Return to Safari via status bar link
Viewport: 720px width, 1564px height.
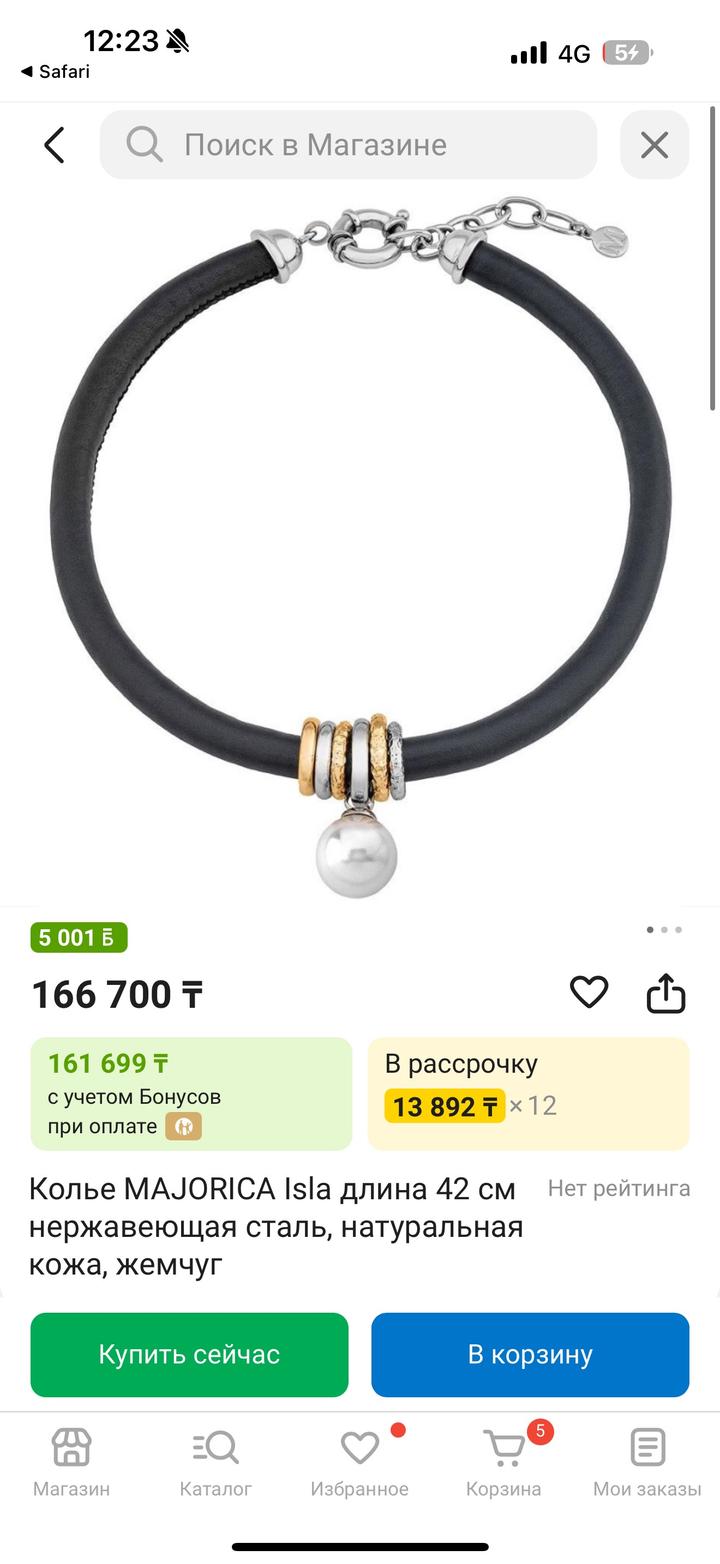(55, 72)
